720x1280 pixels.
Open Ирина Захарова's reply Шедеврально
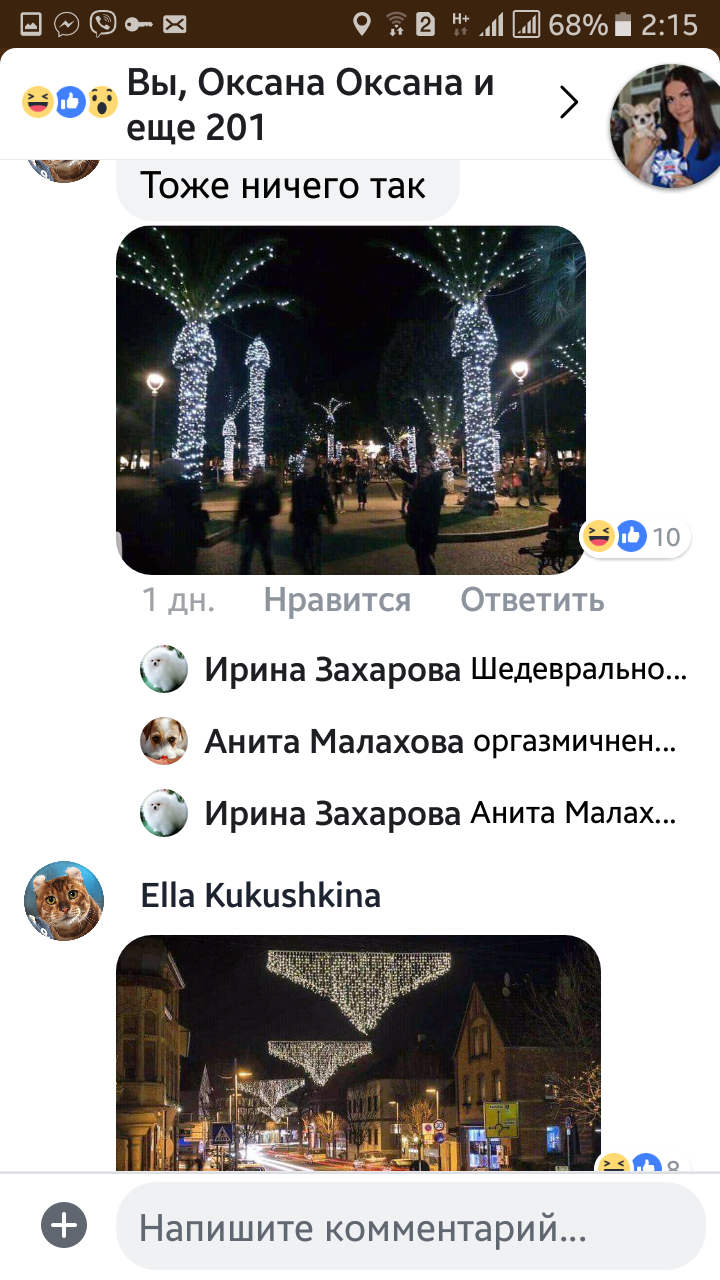[x=445, y=670]
